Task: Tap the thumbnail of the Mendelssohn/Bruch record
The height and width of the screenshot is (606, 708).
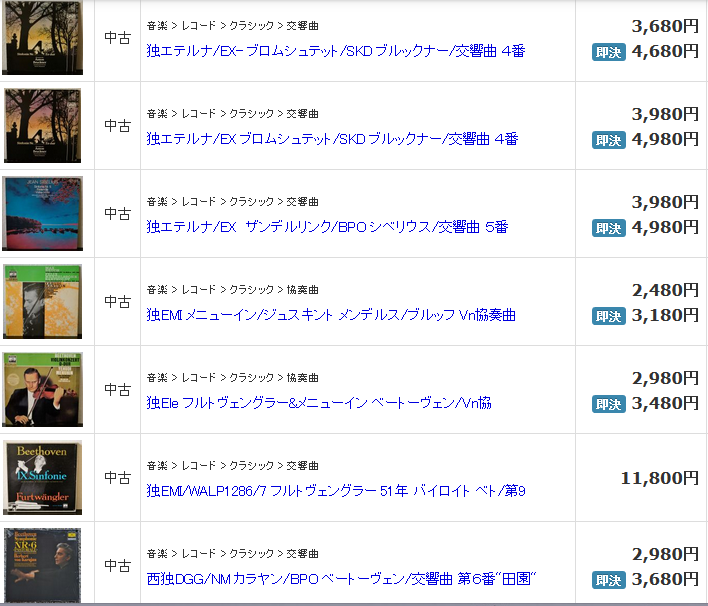Action: pyautogui.click(x=42, y=301)
